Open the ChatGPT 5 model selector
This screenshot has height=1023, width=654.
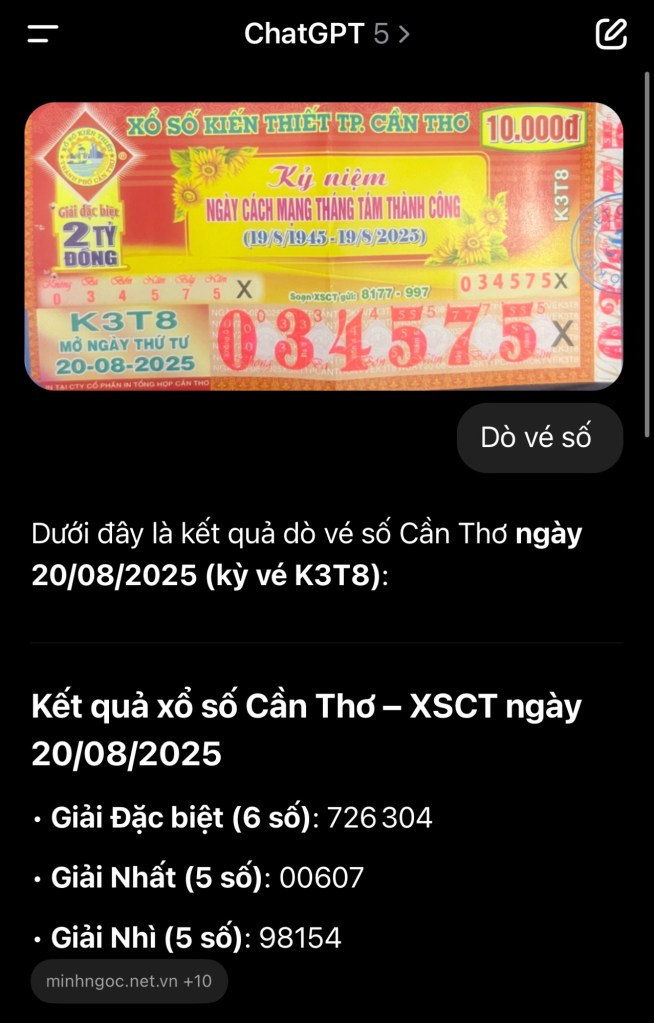(x=327, y=34)
